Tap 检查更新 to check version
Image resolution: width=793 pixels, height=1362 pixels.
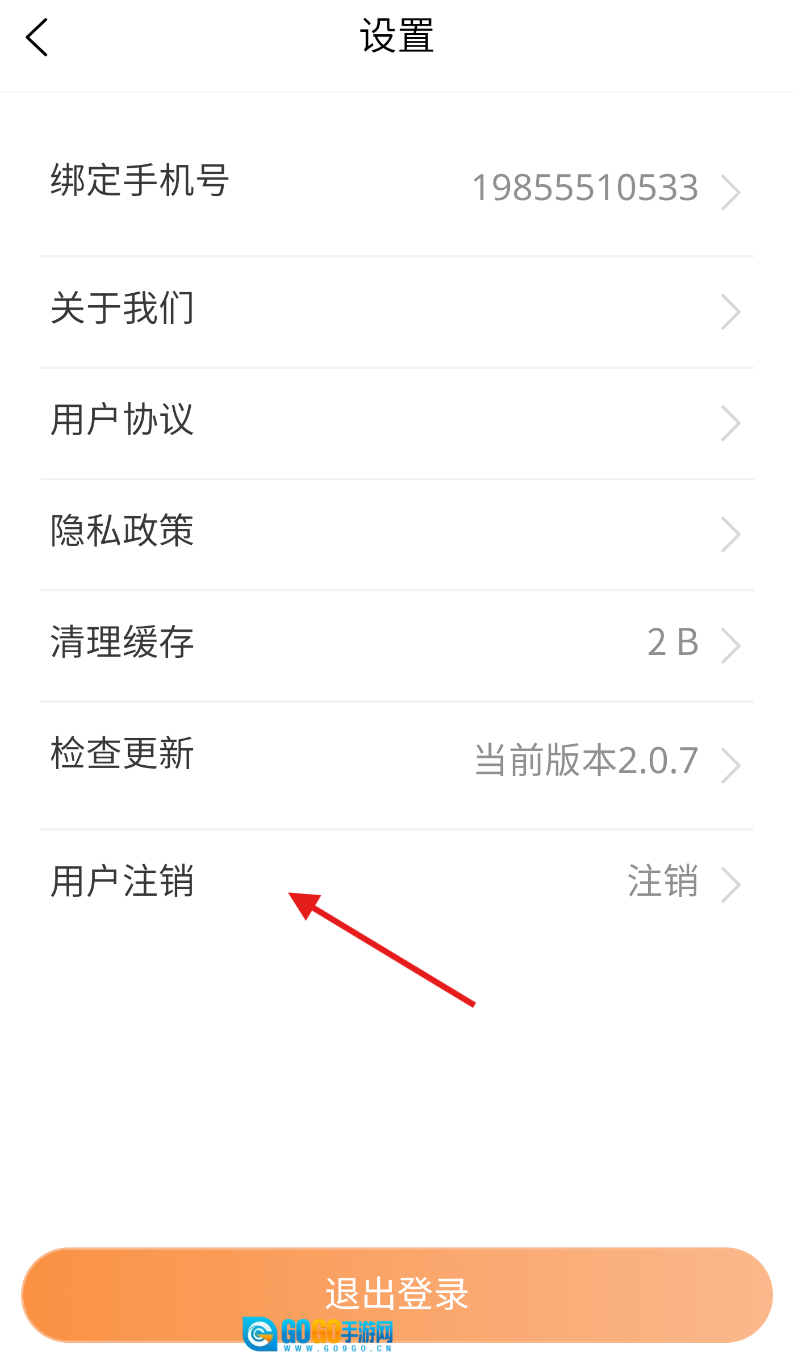point(396,760)
